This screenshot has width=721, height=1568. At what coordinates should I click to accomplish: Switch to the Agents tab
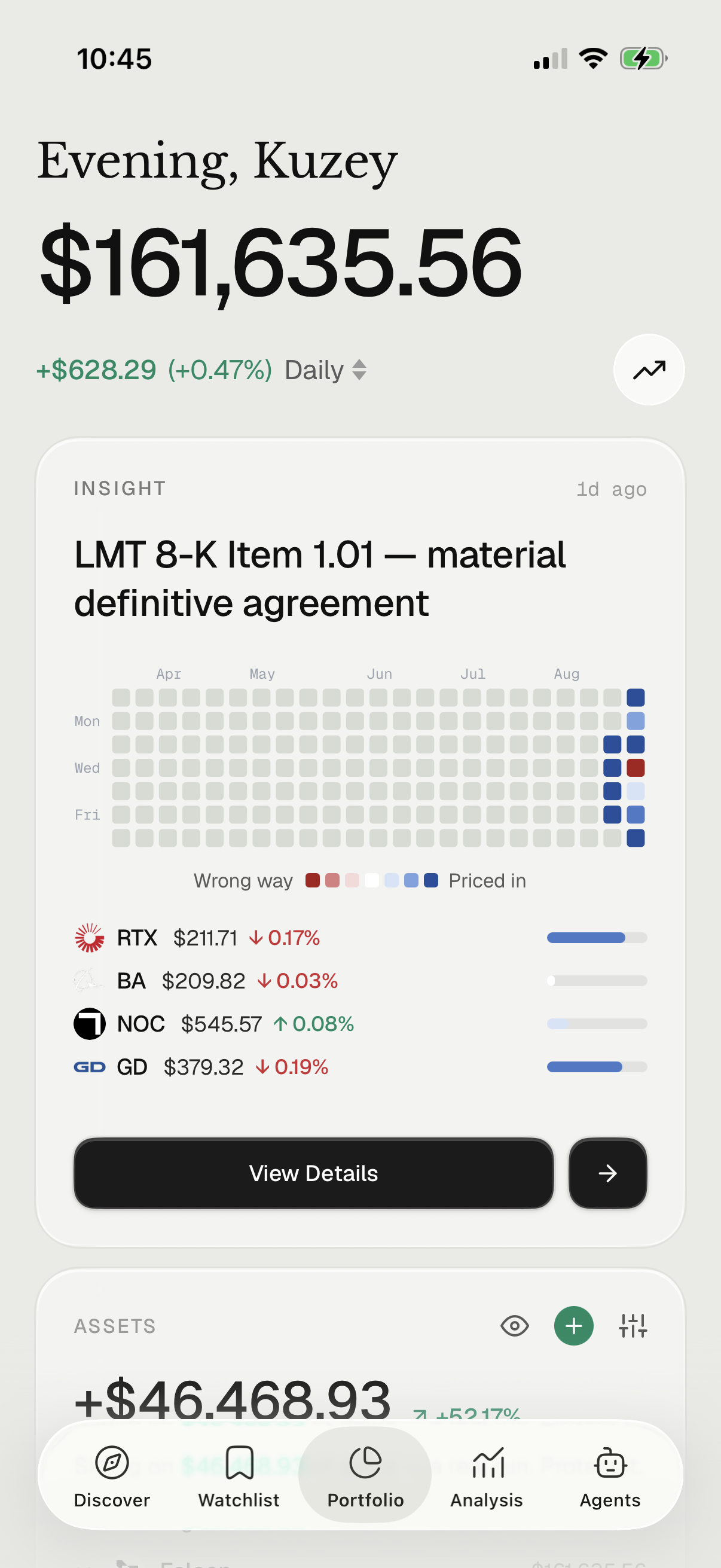tap(610, 1476)
